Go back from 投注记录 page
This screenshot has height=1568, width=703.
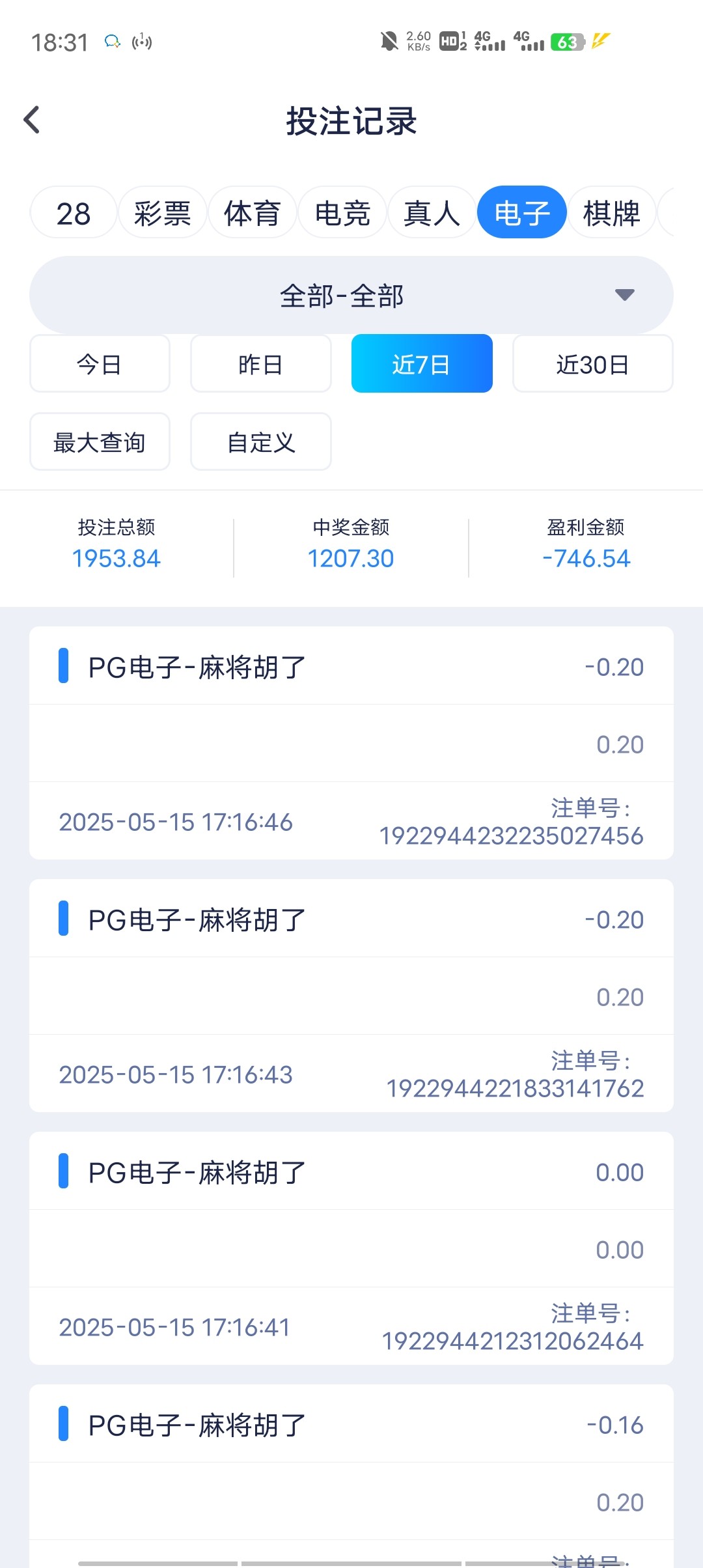click(x=32, y=120)
